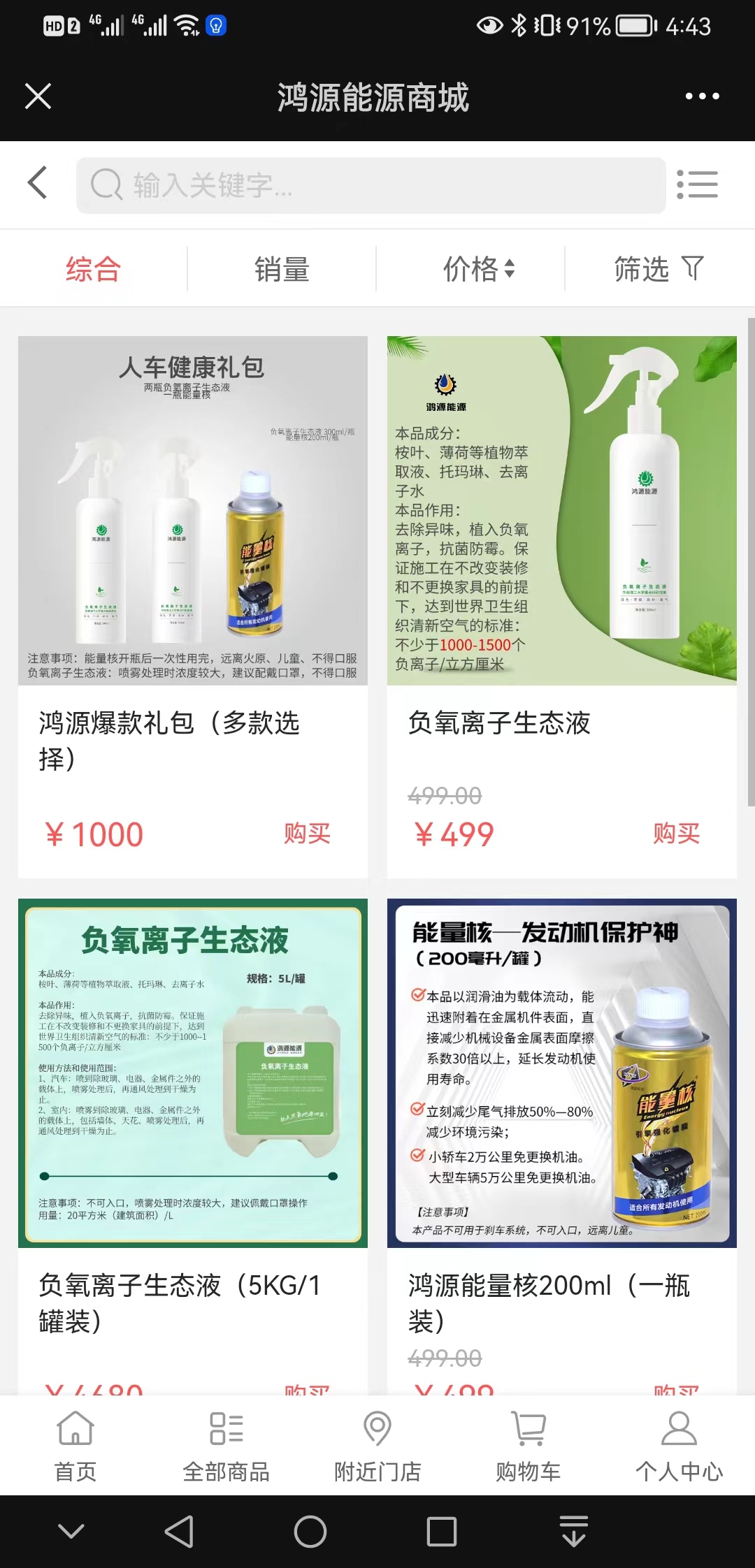Buy the 负氧离子生态液 for ¥499
Image resolution: width=755 pixels, height=1568 pixels.
point(675,834)
